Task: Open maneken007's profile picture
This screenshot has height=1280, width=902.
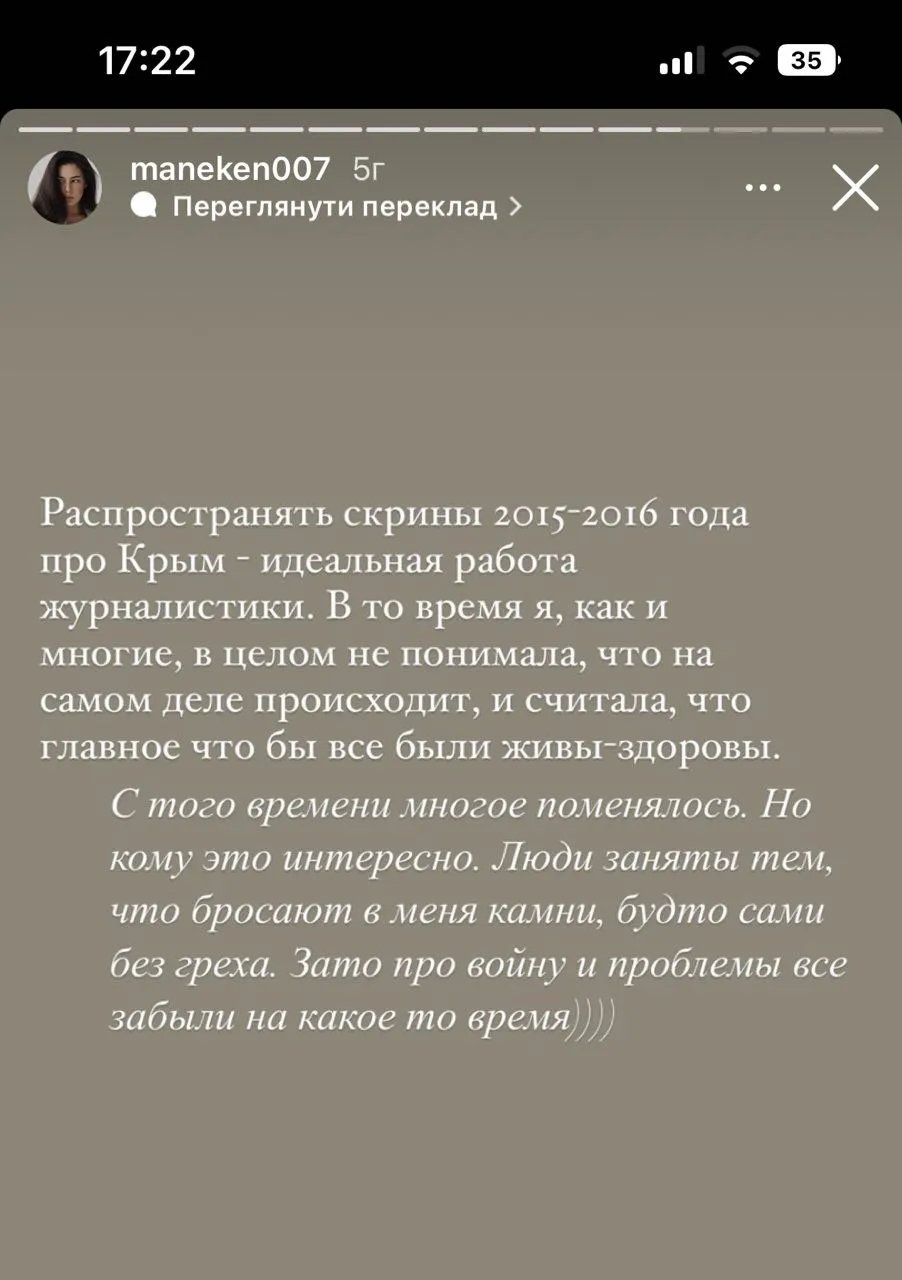Action: pos(65,188)
